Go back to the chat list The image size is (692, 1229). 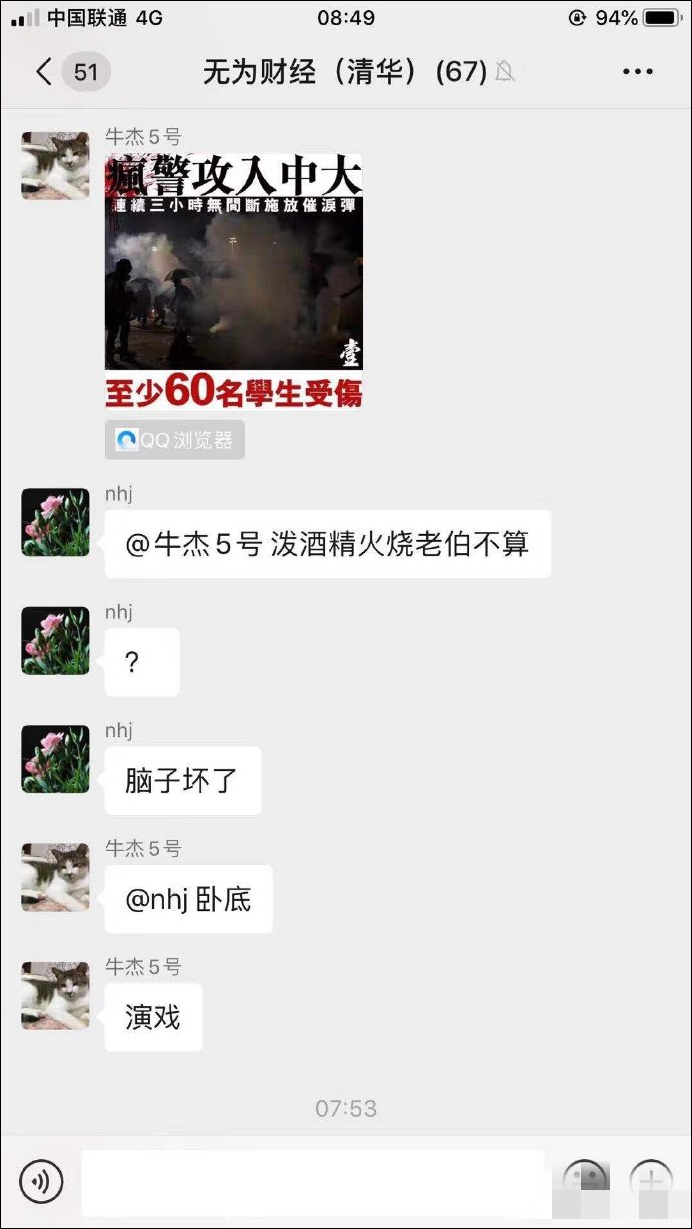44,72
